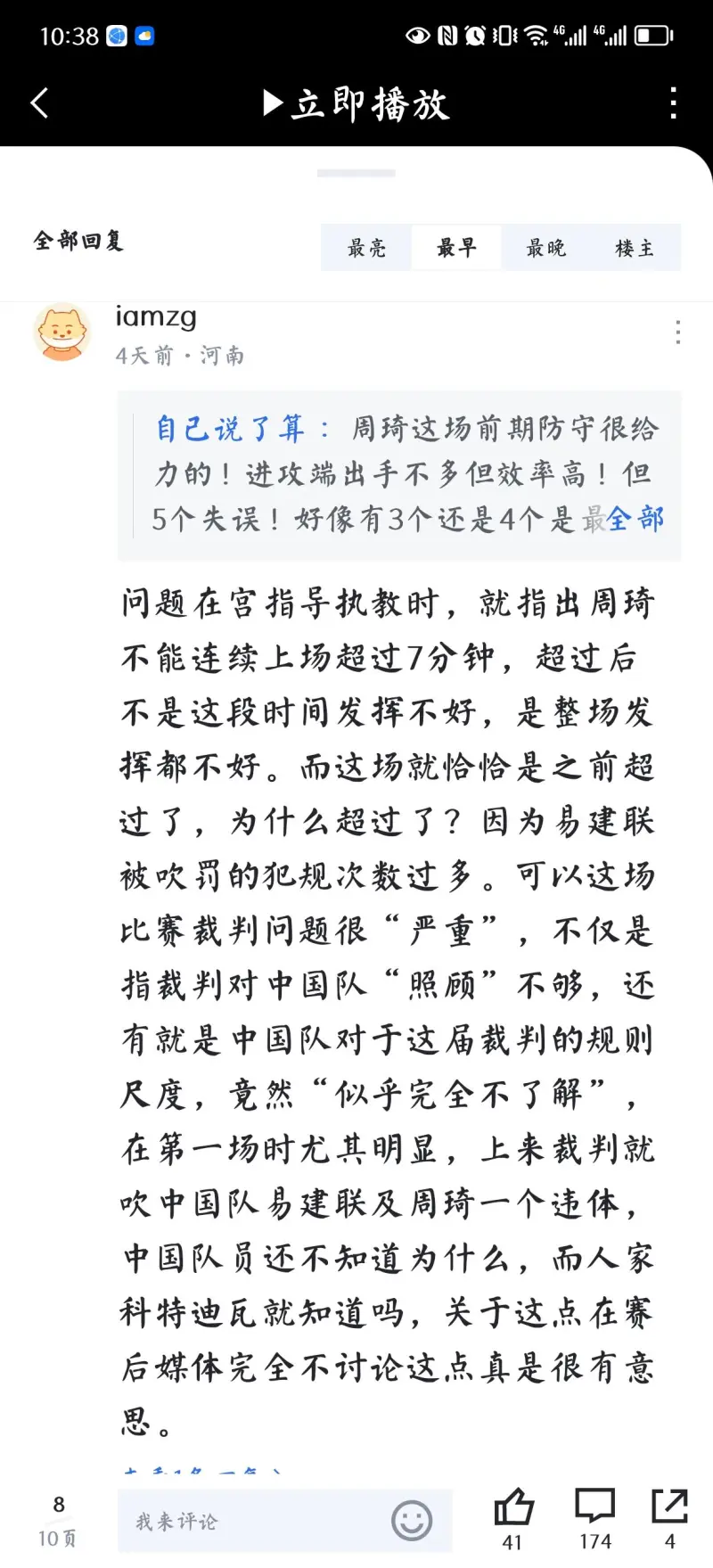Expand quoted reply via 全部 link
This screenshot has height=1568, width=713.
click(635, 518)
